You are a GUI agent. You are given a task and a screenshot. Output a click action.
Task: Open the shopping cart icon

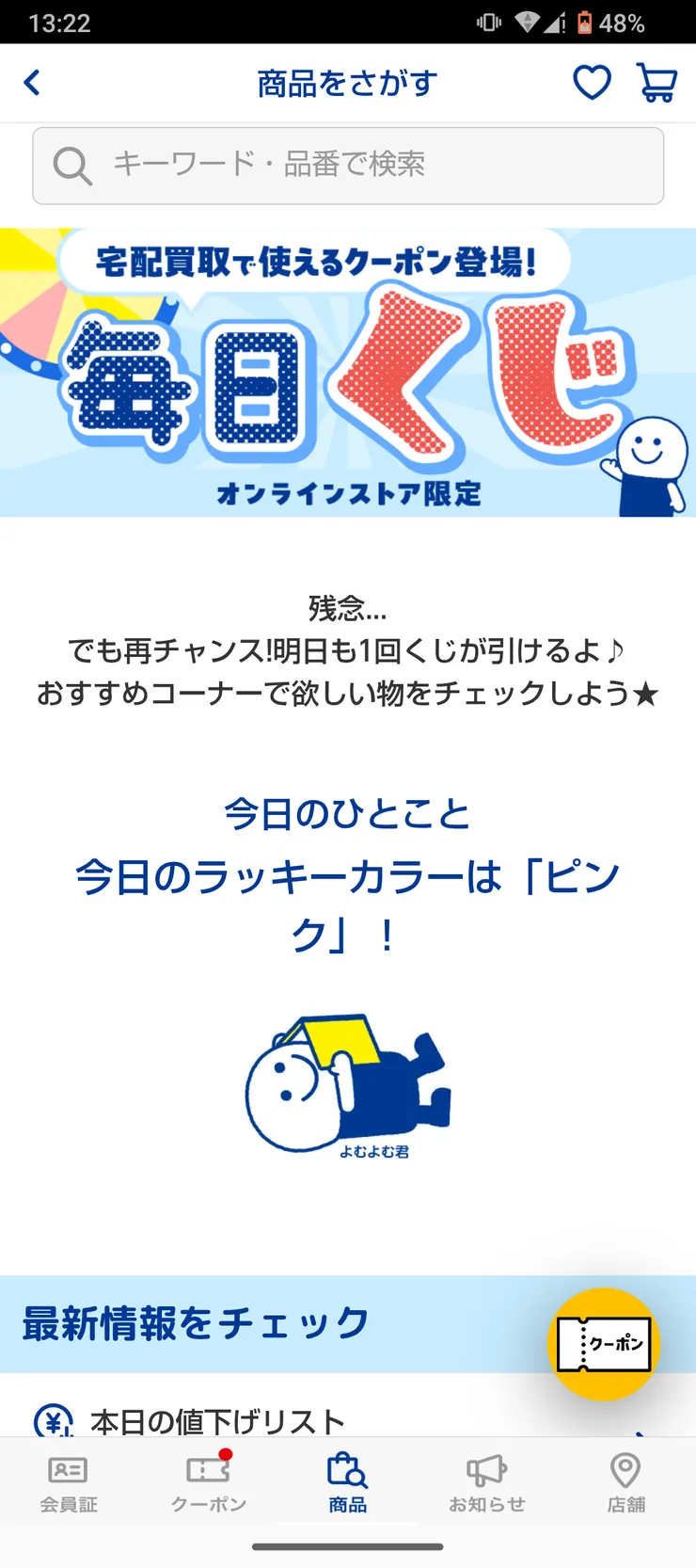pos(656,83)
